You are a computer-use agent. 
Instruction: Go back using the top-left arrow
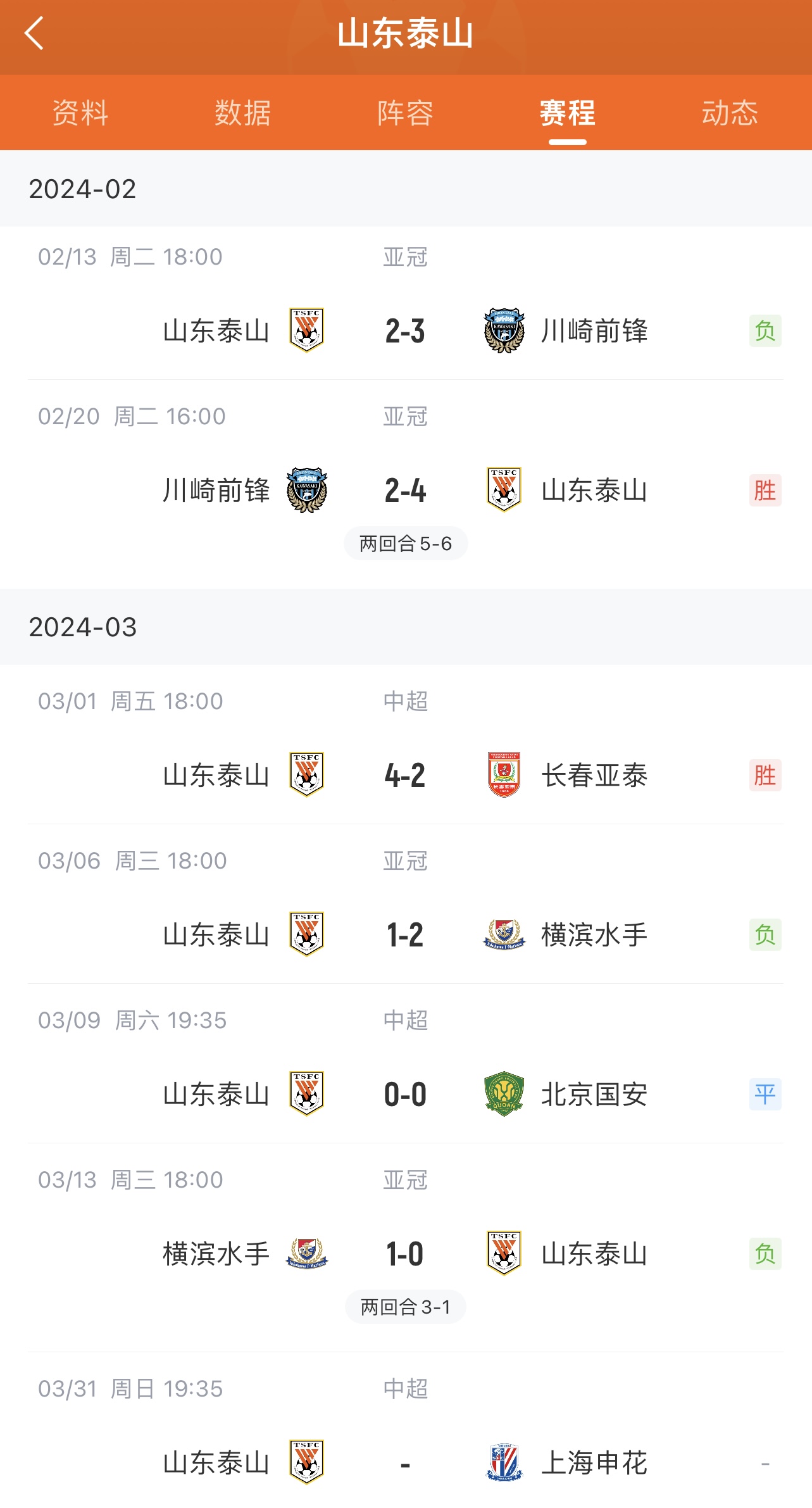[x=34, y=33]
